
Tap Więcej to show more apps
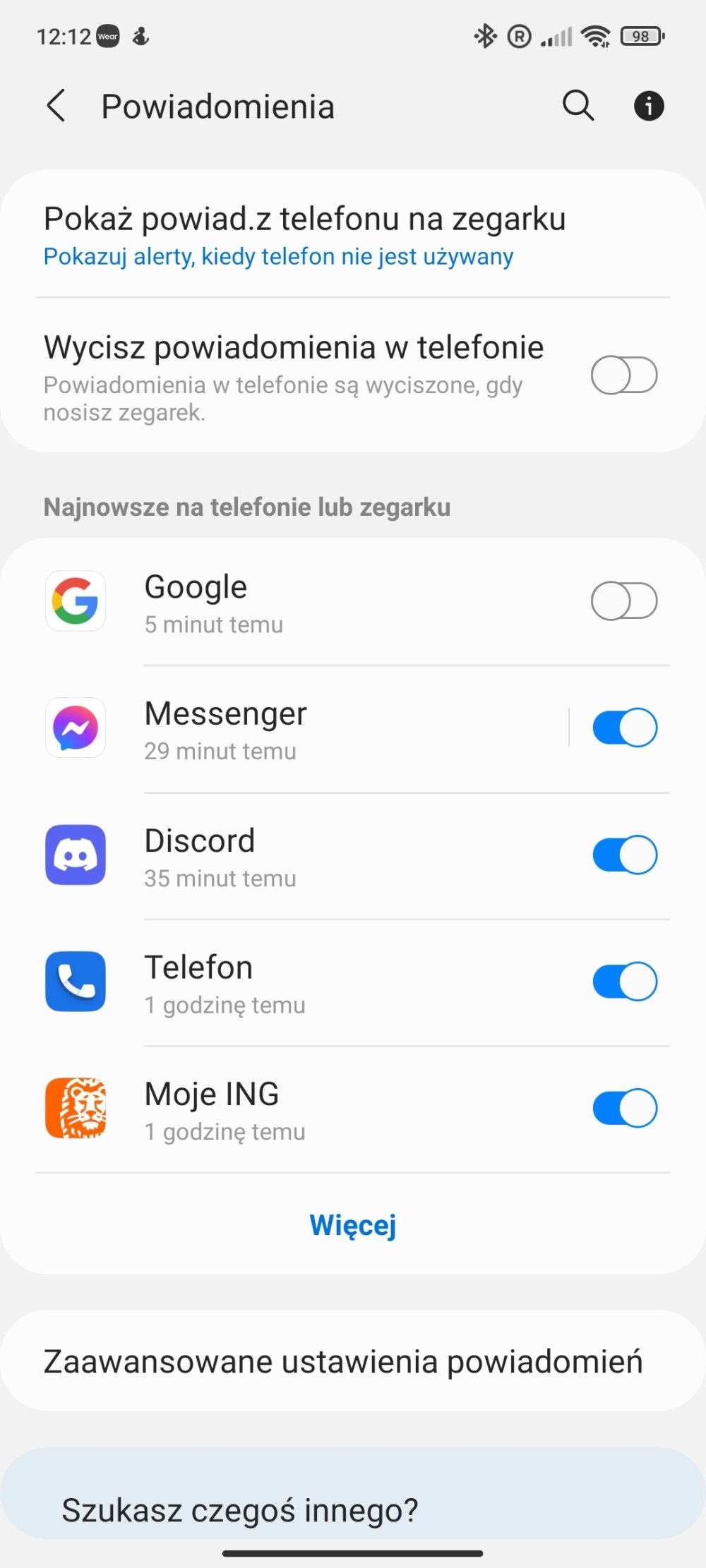click(x=353, y=1225)
